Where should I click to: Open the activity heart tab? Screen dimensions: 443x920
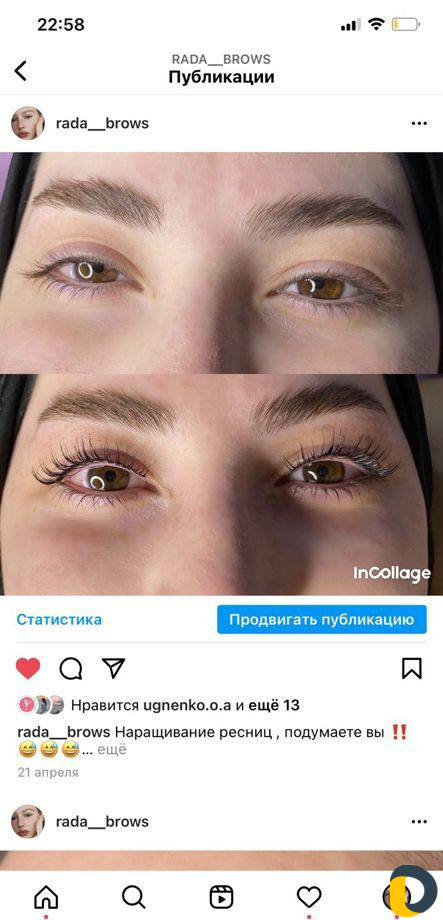pyautogui.click(x=309, y=897)
